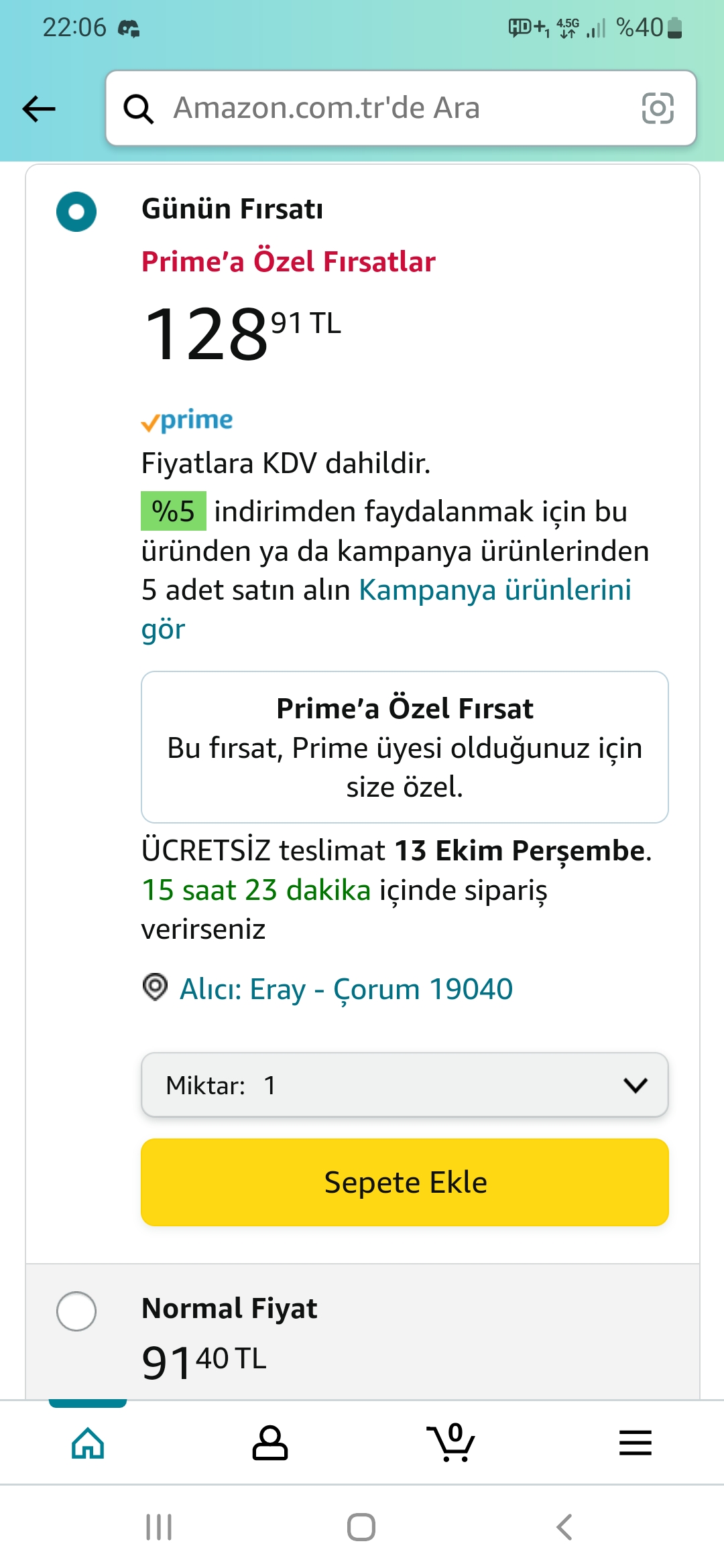Open system recent apps
Screen dimensions: 724x1568
[159, 1527]
